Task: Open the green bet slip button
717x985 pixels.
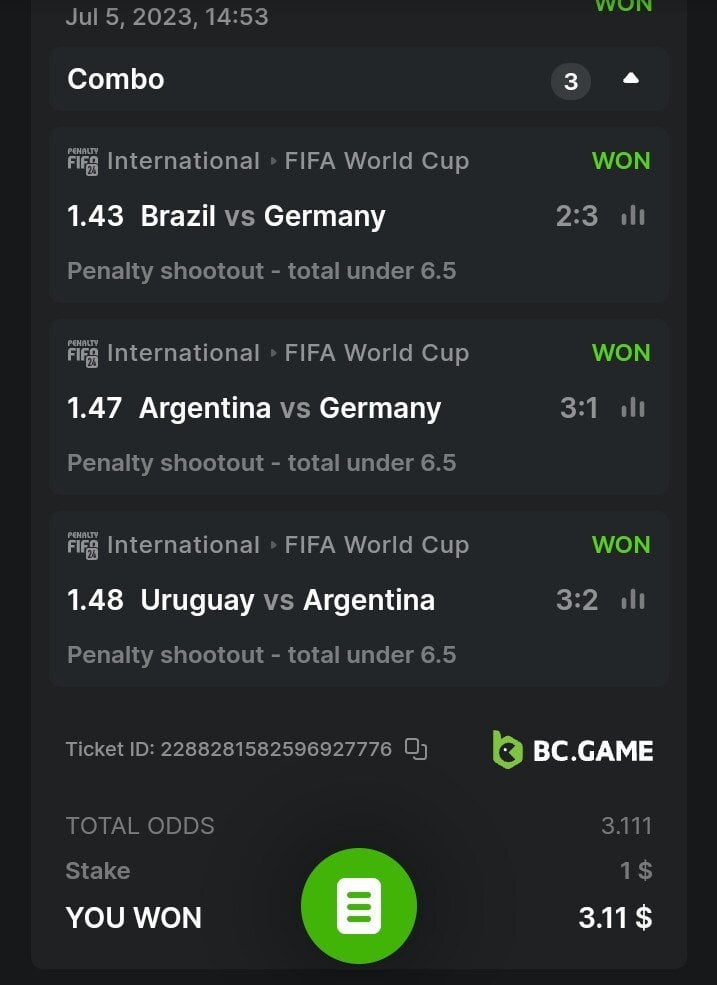Action: point(359,906)
